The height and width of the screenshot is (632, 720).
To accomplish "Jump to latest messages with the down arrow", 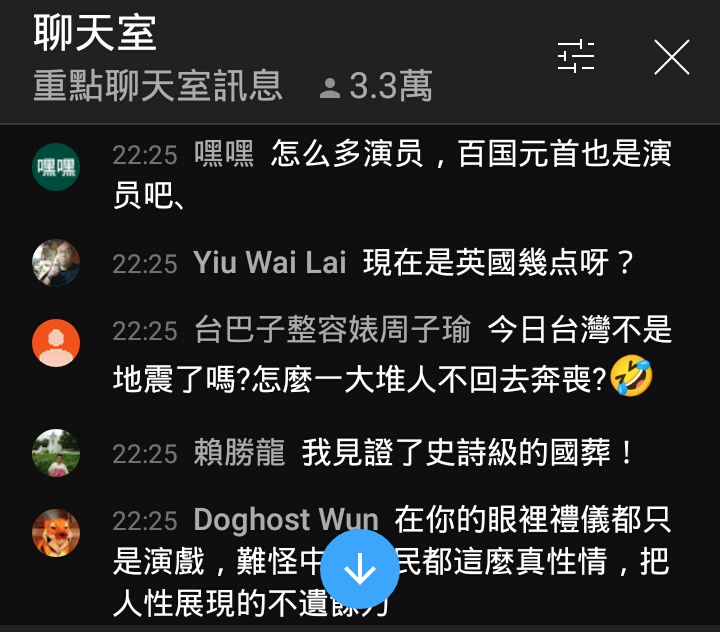I will [x=360, y=568].
